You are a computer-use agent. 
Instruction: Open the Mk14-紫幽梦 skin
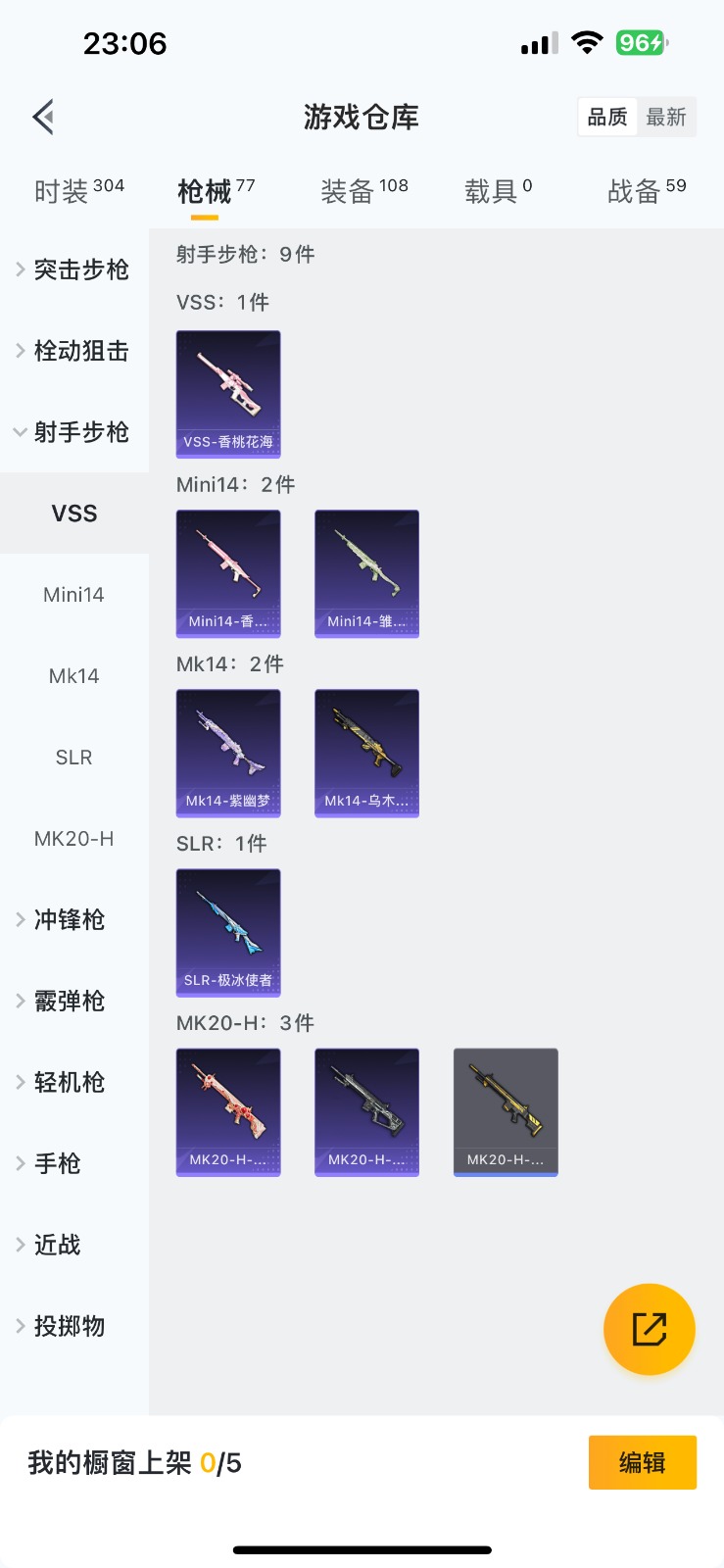pos(228,753)
